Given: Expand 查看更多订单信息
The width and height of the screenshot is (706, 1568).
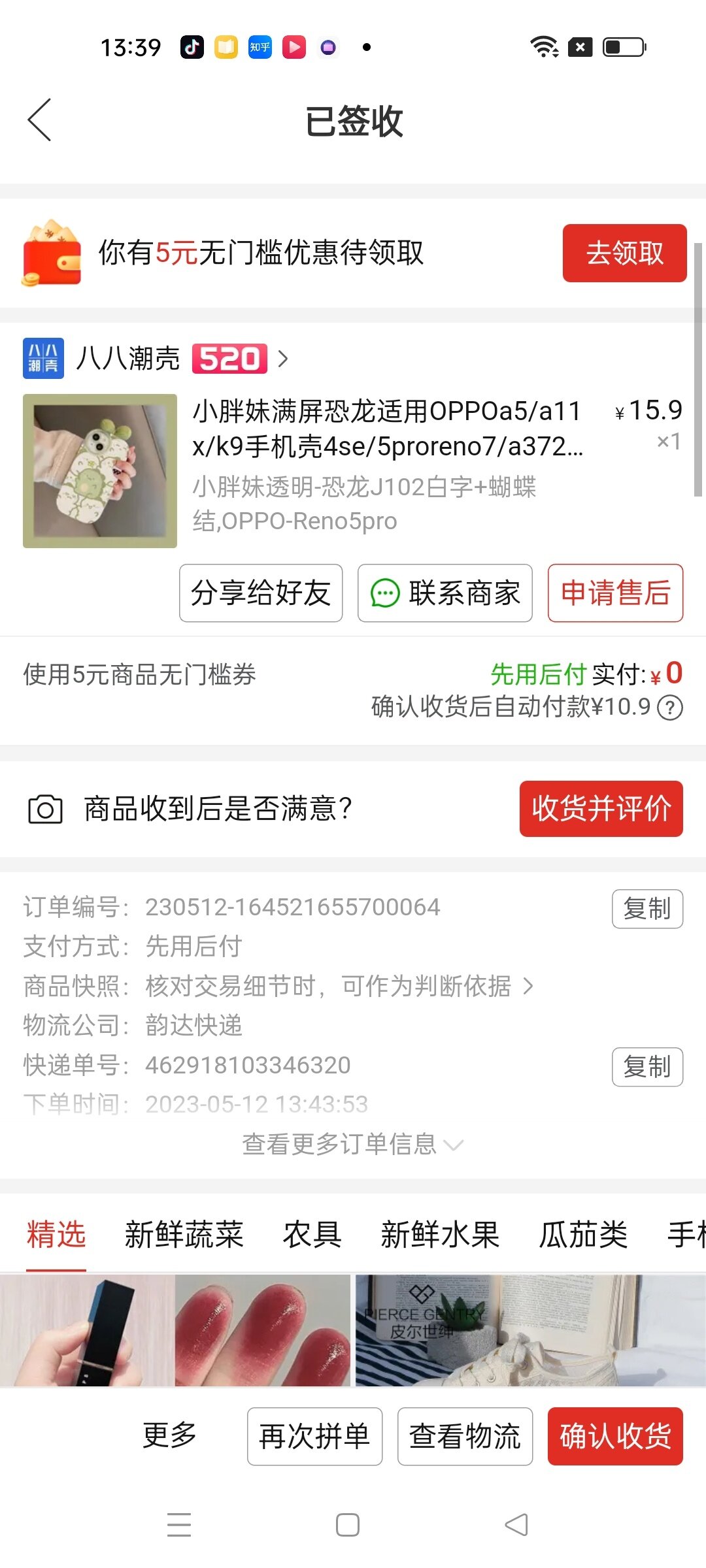Looking at the screenshot, I should (x=353, y=1144).
